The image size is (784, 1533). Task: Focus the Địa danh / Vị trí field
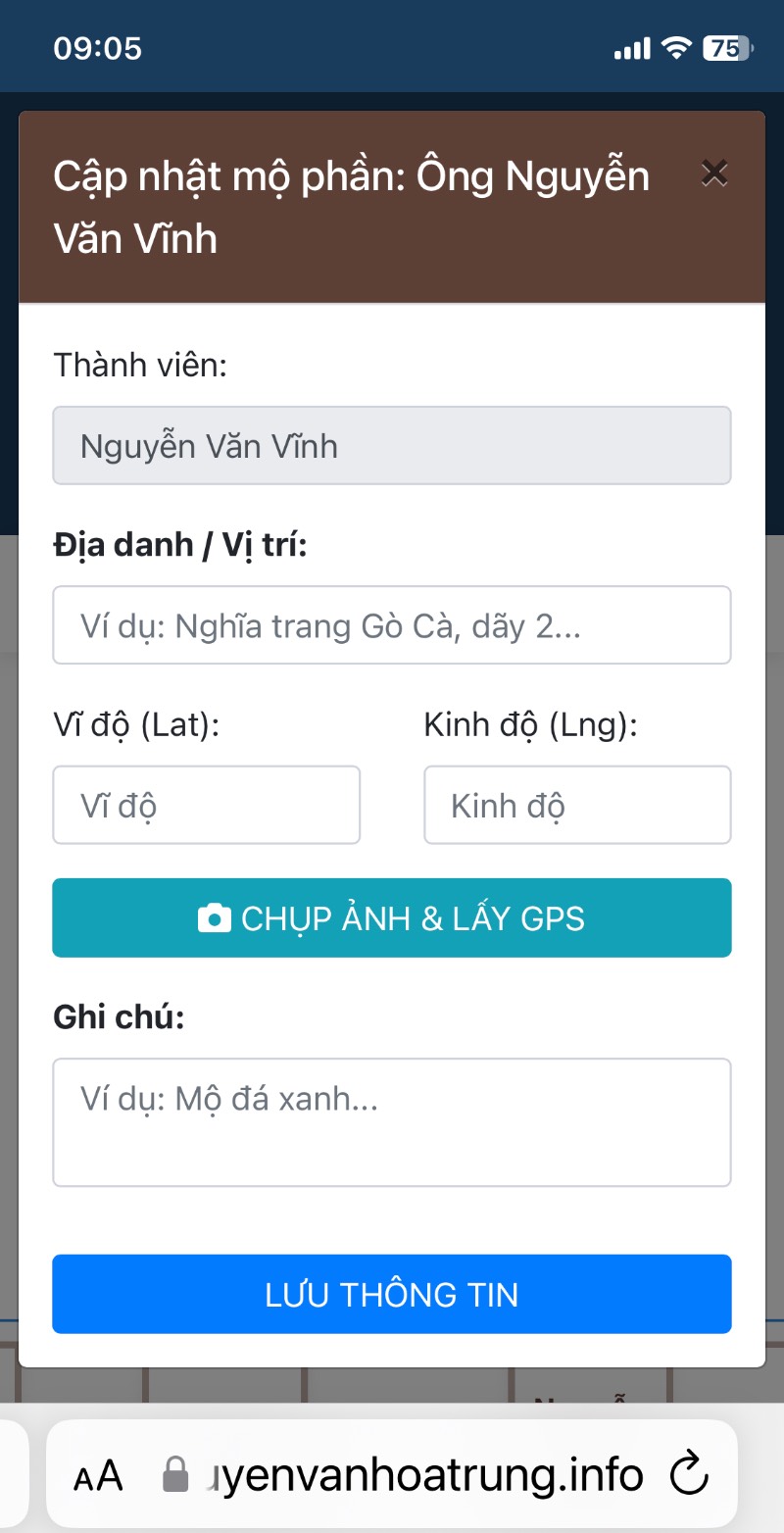click(392, 625)
